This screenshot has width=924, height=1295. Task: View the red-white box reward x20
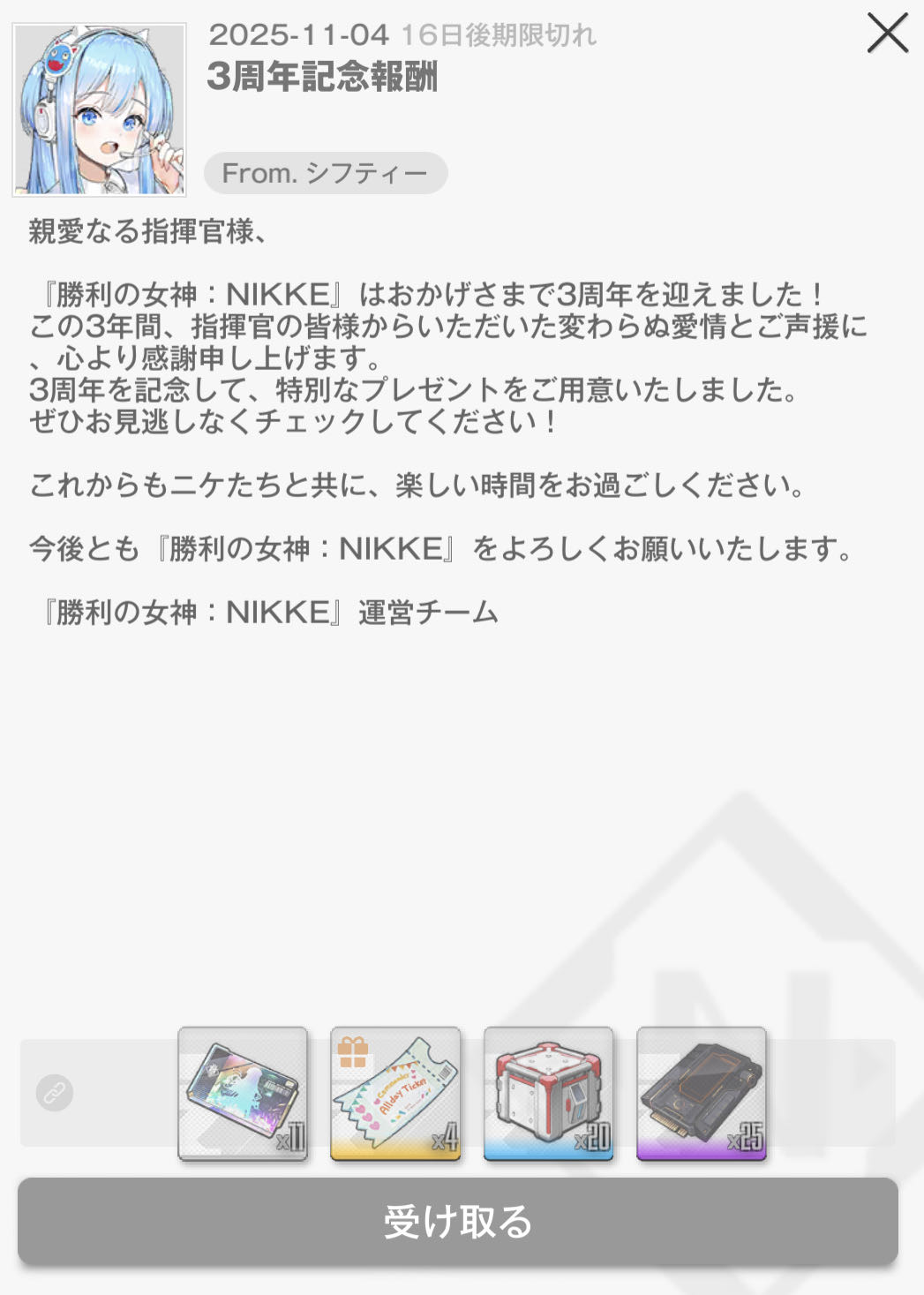pos(548,1093)
